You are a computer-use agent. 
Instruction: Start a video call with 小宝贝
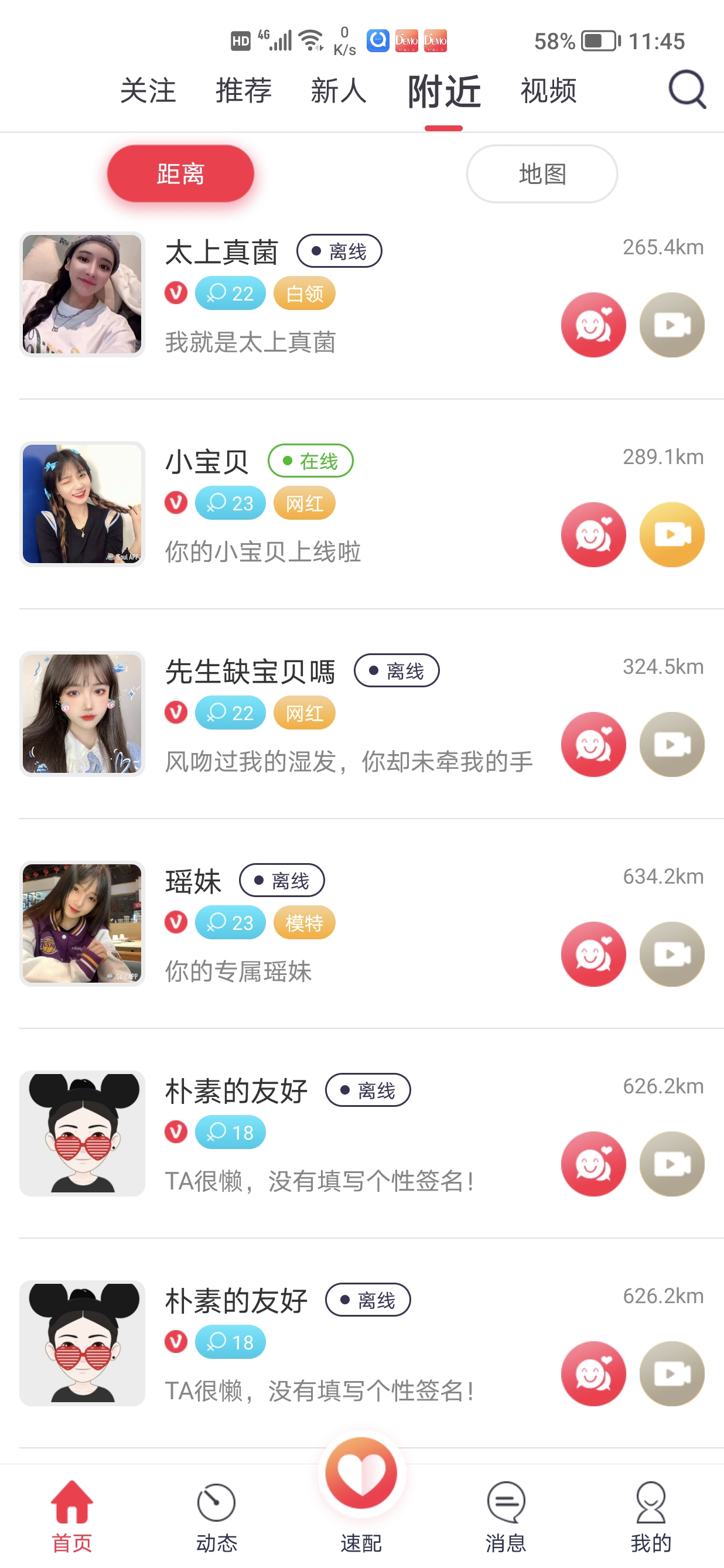(672, 534)
